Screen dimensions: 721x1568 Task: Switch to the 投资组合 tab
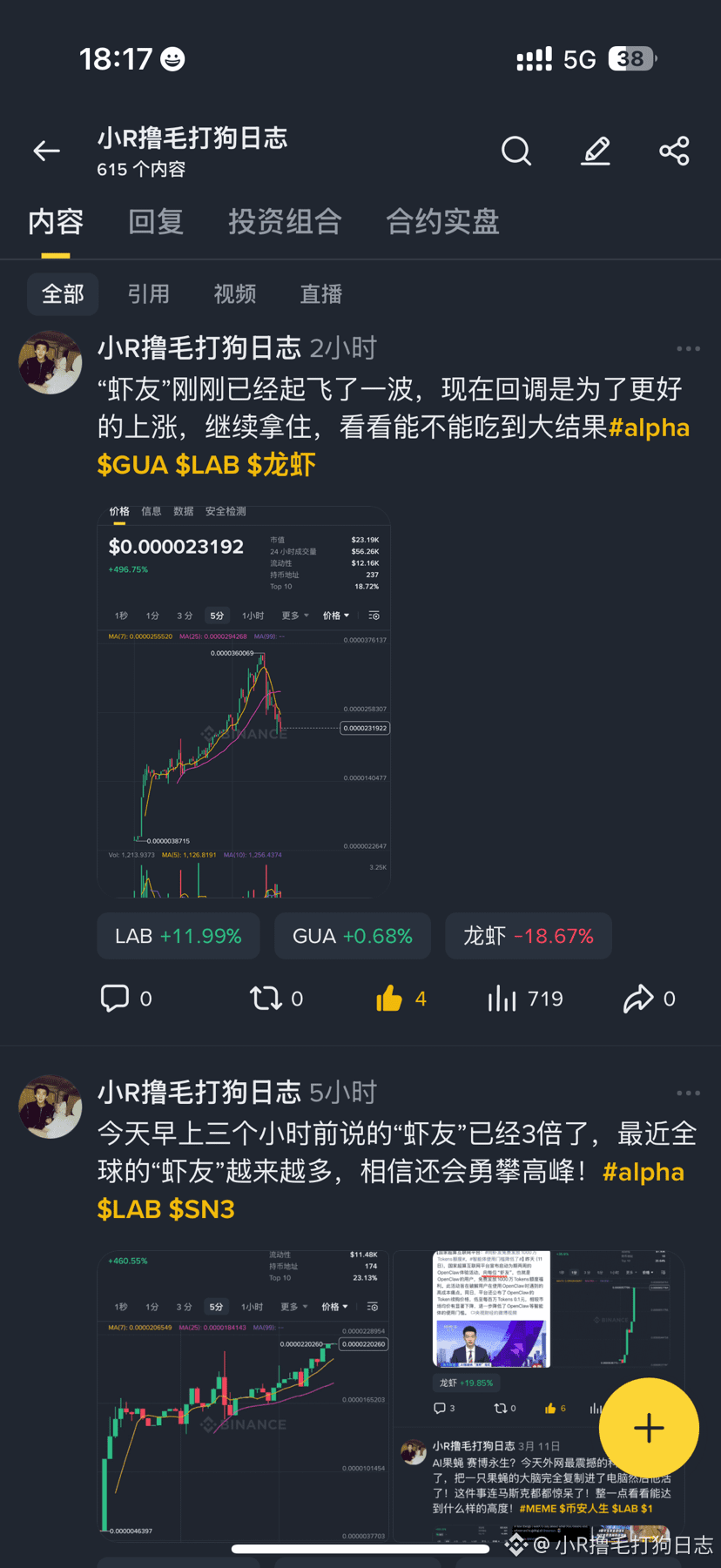(x=285, y=222)
